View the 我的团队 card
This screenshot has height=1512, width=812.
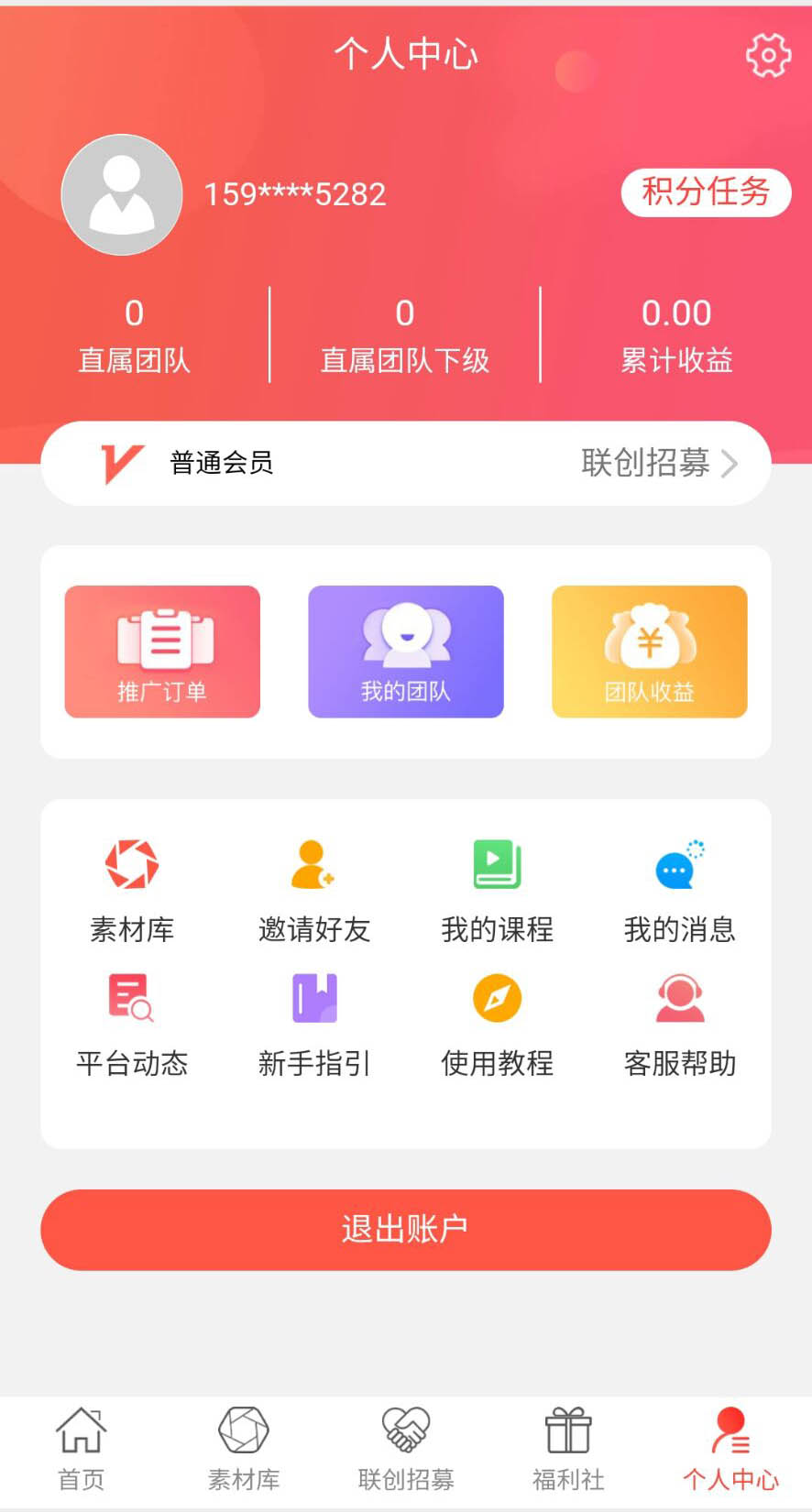click(x=406, y=652)
